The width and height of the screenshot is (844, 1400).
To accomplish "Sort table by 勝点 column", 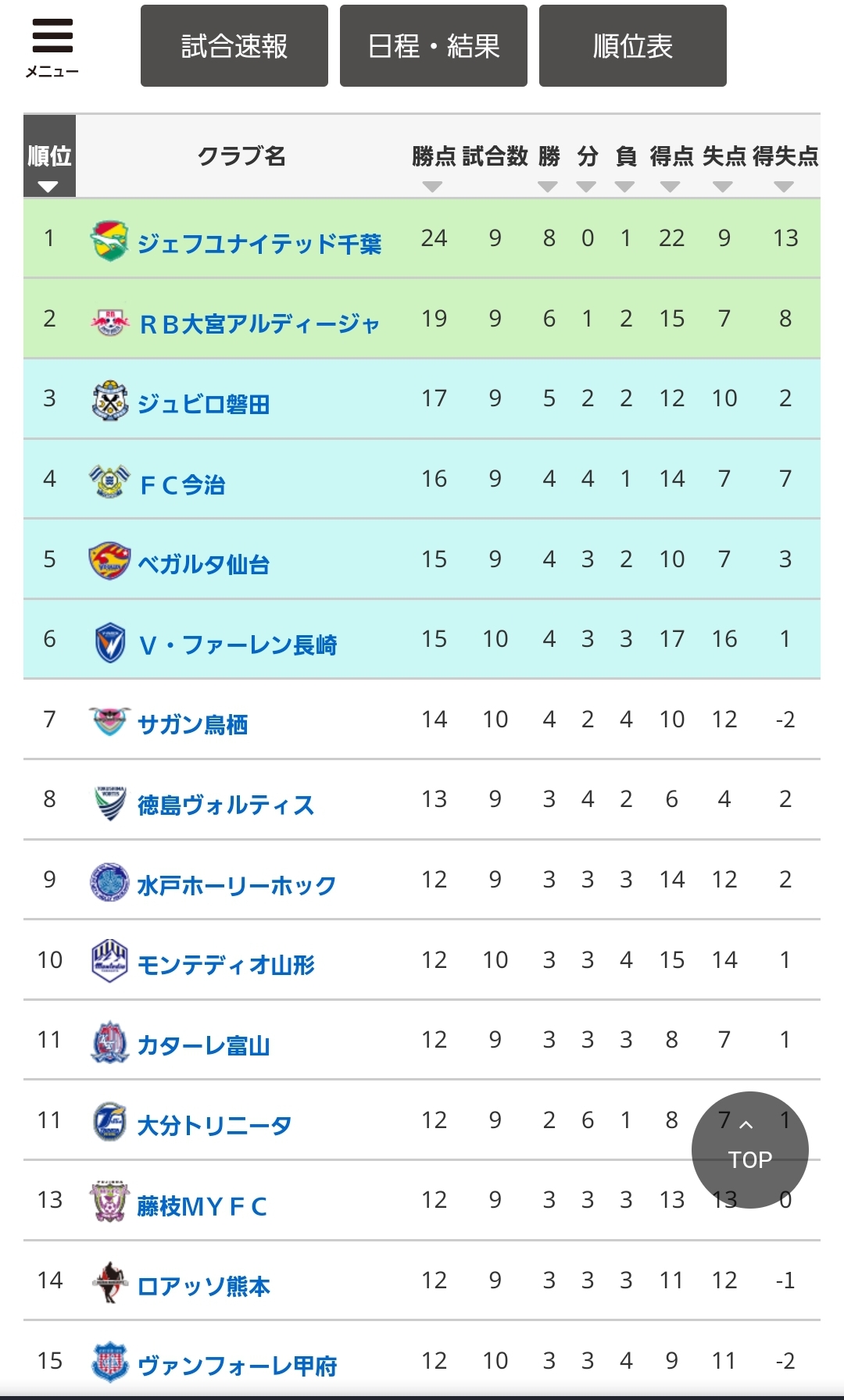I will point(433,166).
